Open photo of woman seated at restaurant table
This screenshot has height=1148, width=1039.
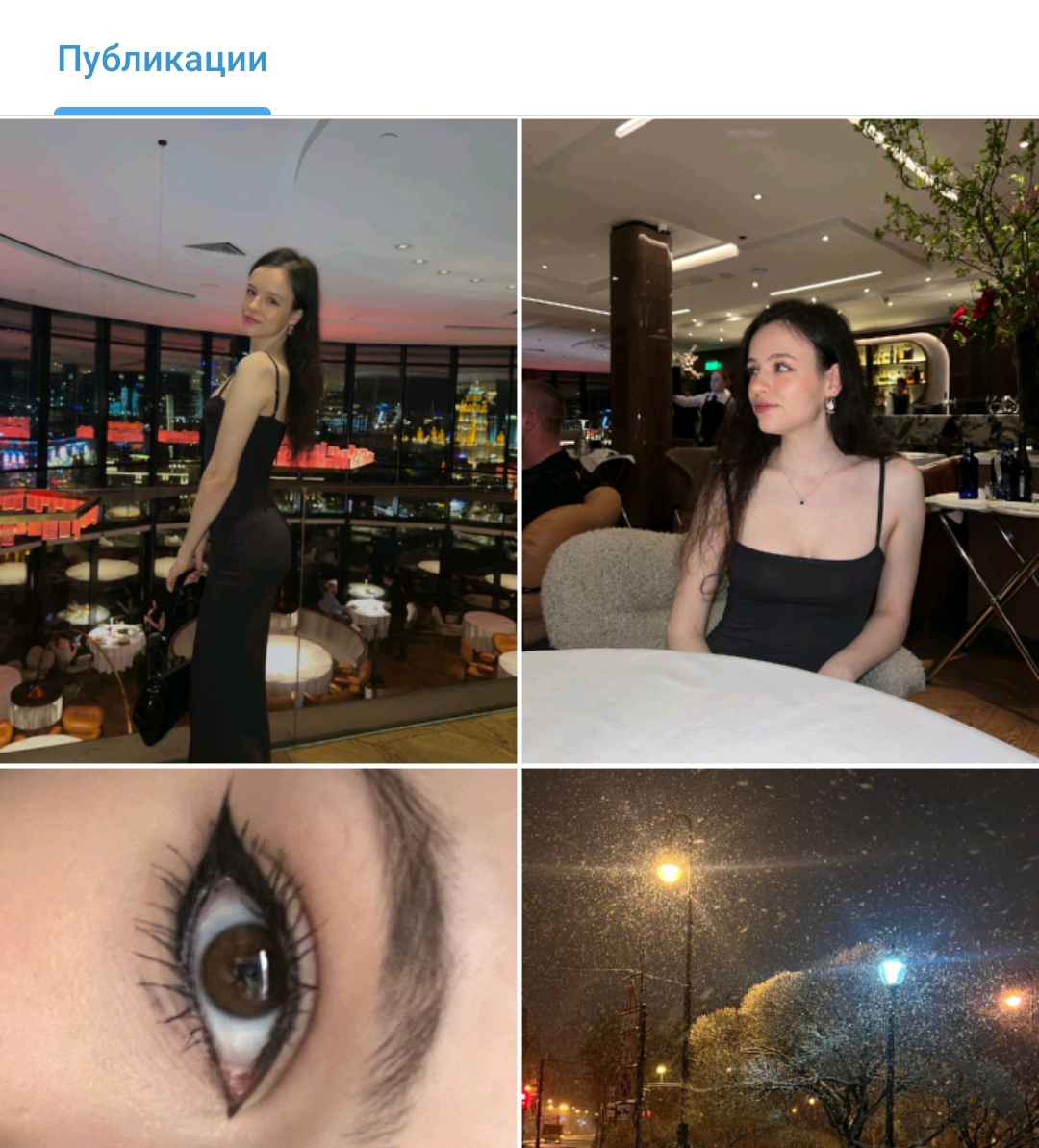(780, 441)
